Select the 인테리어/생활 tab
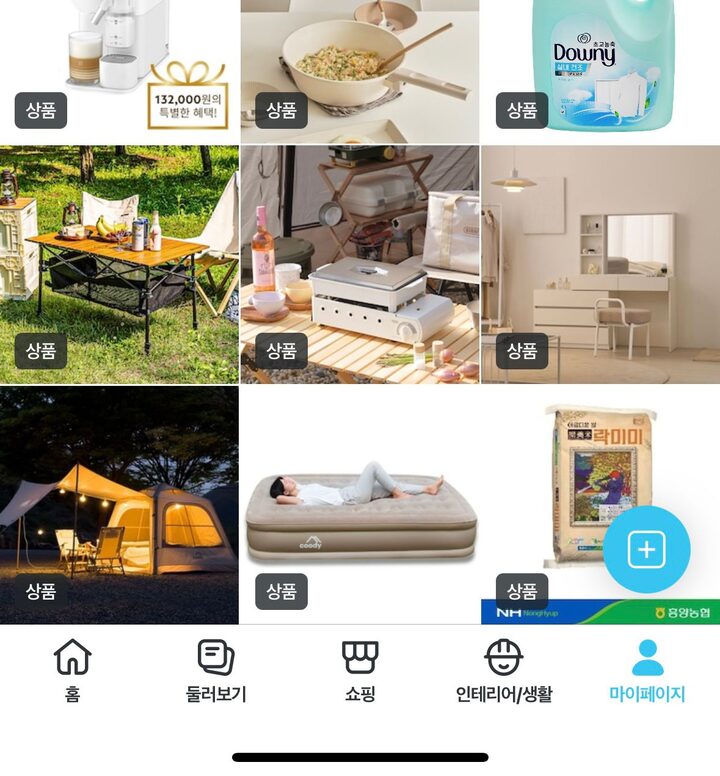 [x=504, y=671]
